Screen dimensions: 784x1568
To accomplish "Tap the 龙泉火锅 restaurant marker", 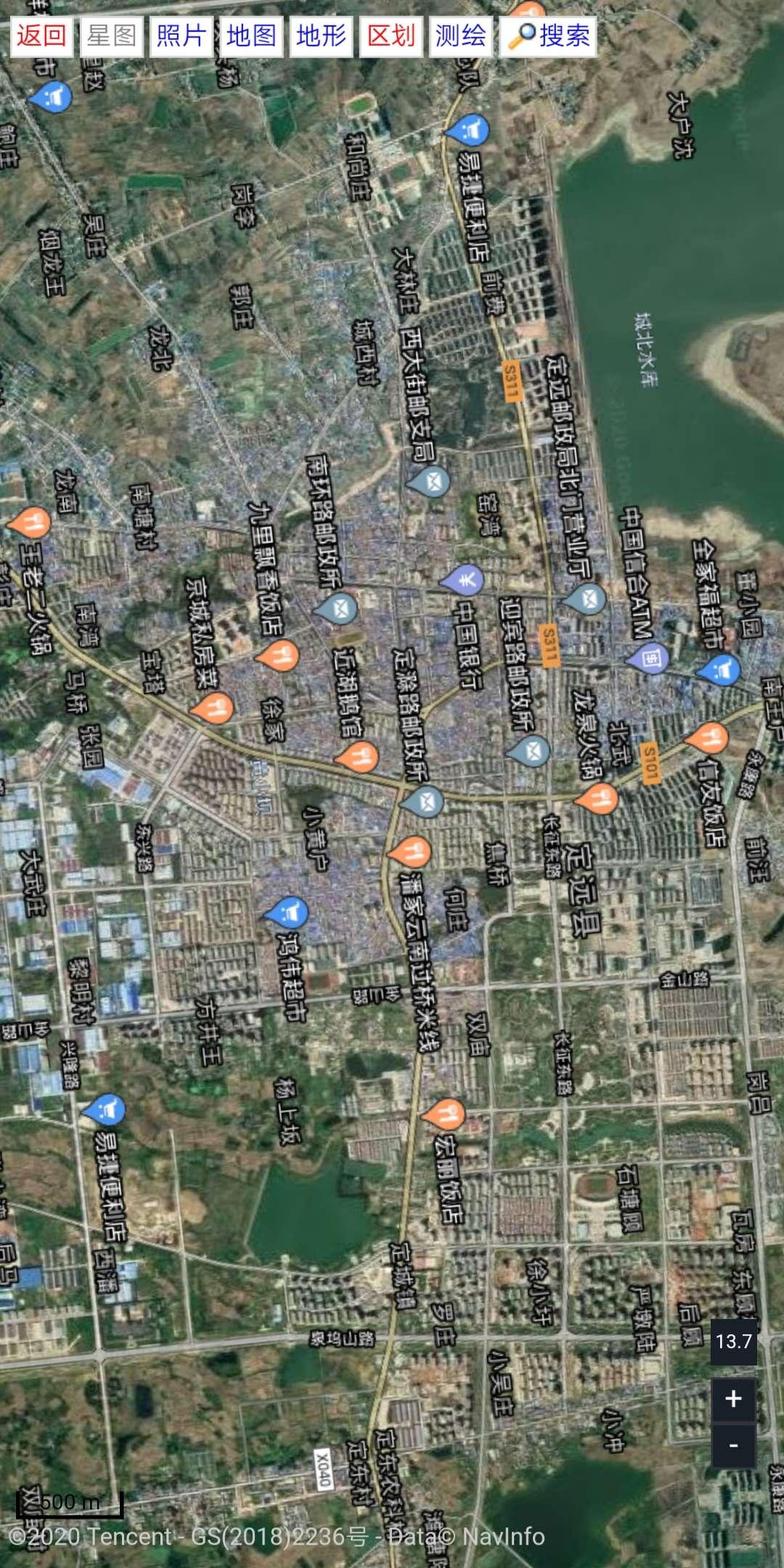I will click(x=597, y=798).
